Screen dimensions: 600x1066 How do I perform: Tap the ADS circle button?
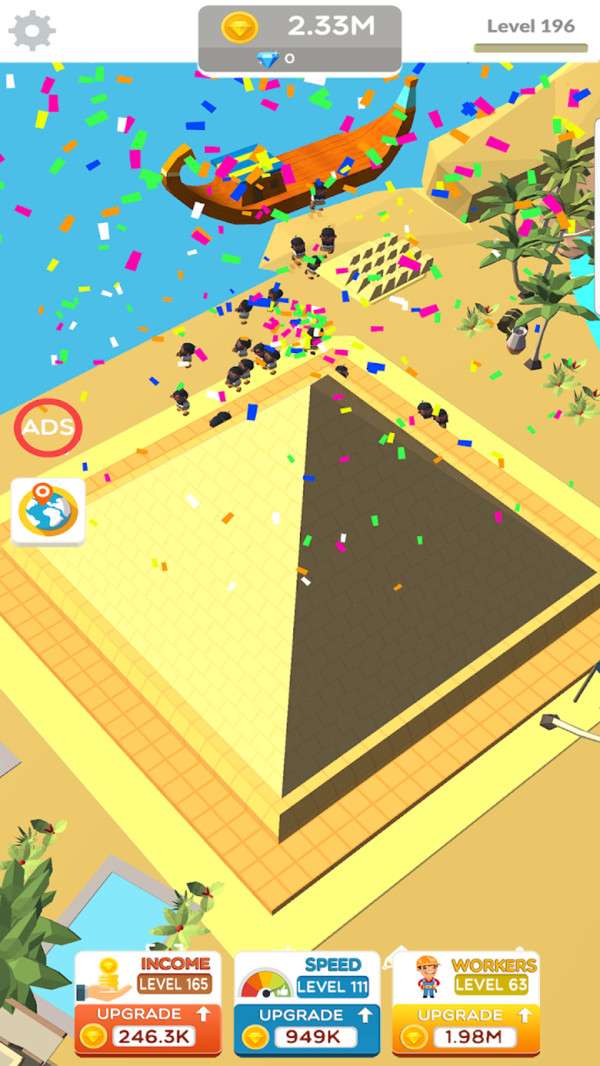48,427
